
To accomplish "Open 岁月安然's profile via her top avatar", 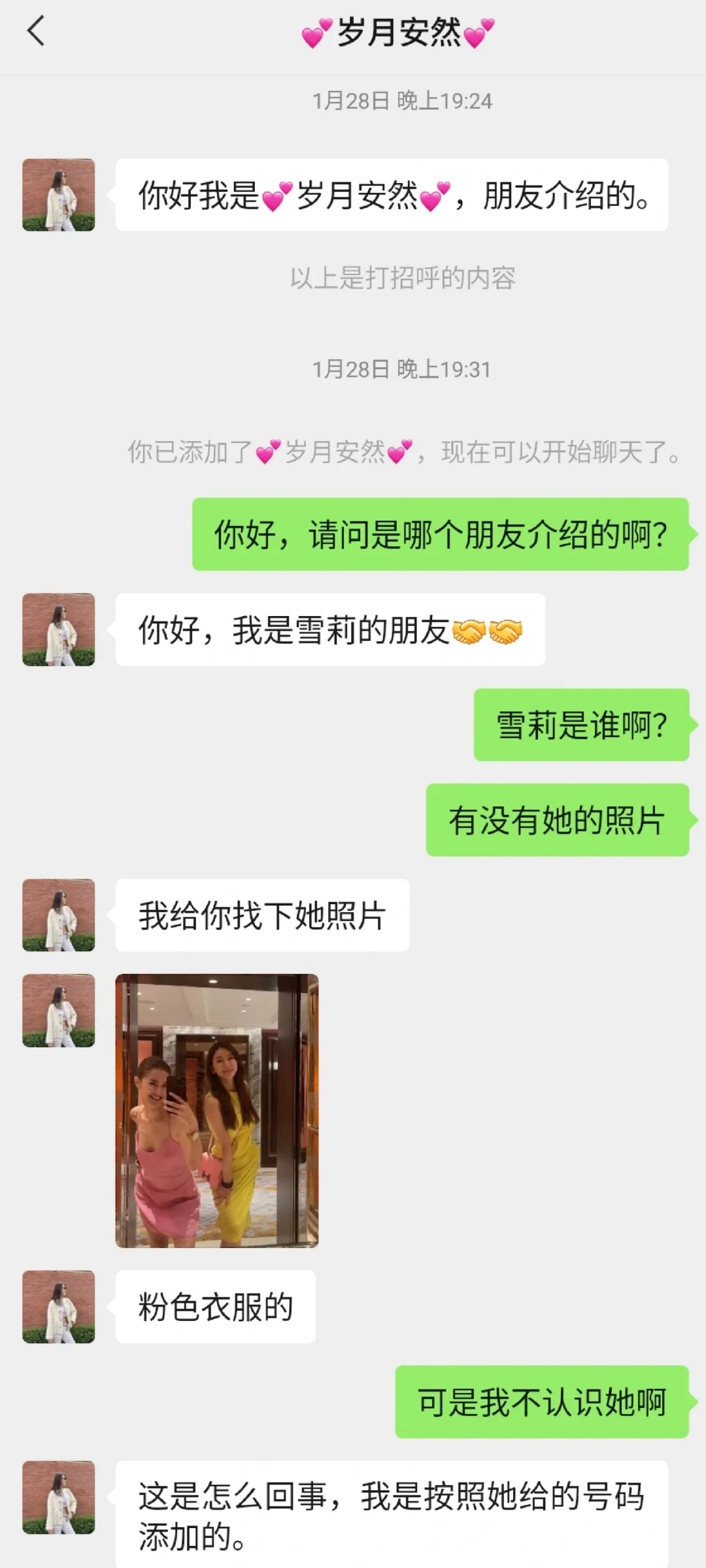I will tap(58, 195).
